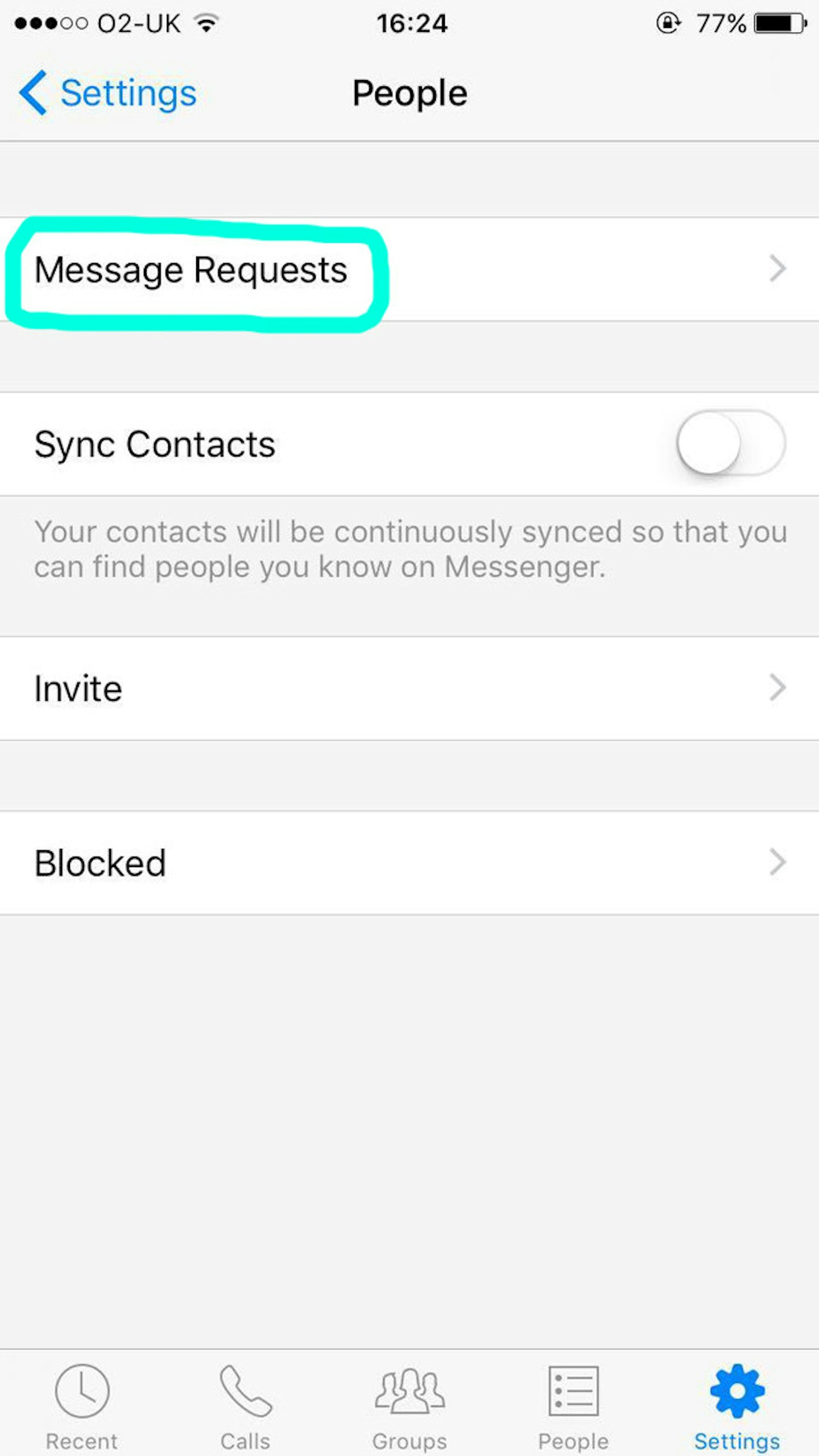View the Blocked list
The image size is (819, 1456).
pyautogui.click(x=409, y=863)
